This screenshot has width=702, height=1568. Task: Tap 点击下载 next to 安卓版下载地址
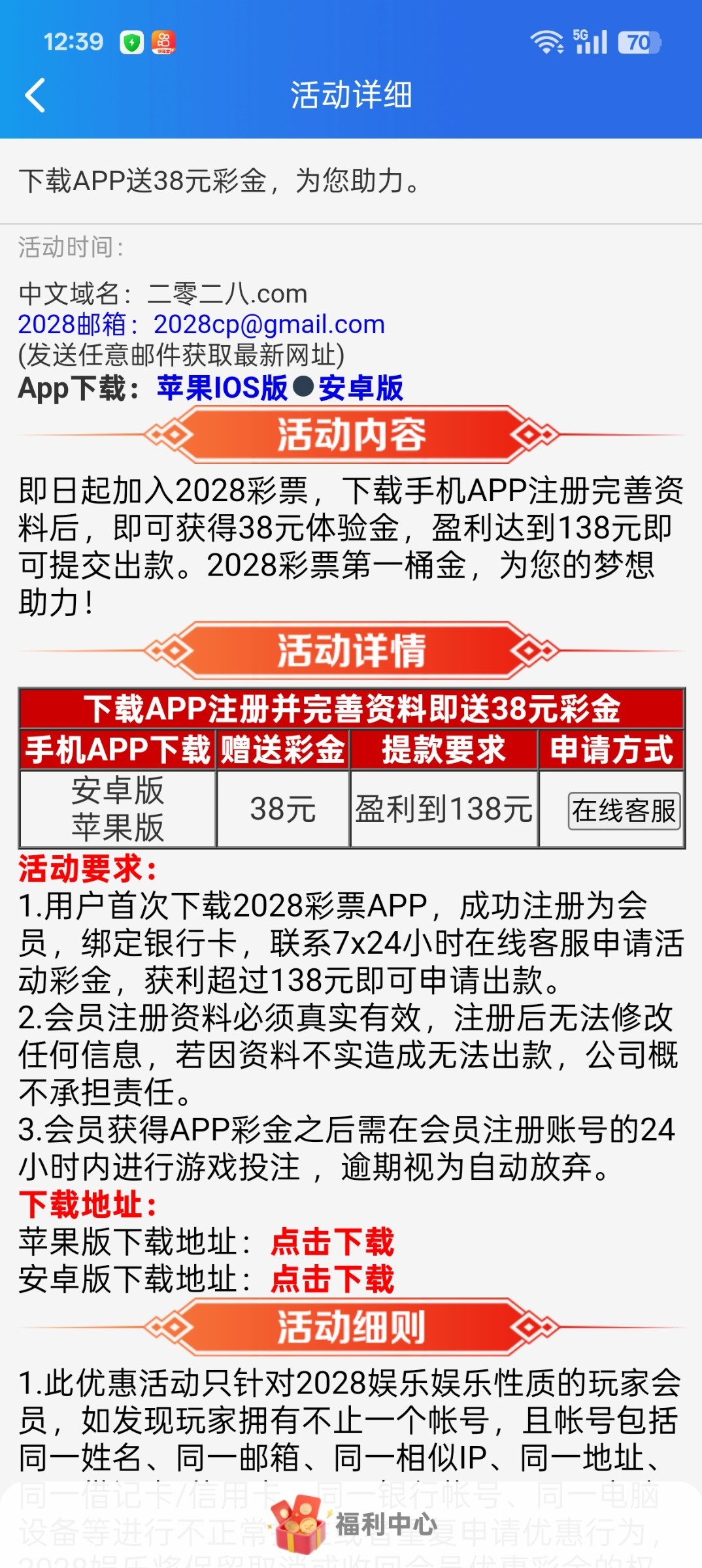tap(333, 1279)
